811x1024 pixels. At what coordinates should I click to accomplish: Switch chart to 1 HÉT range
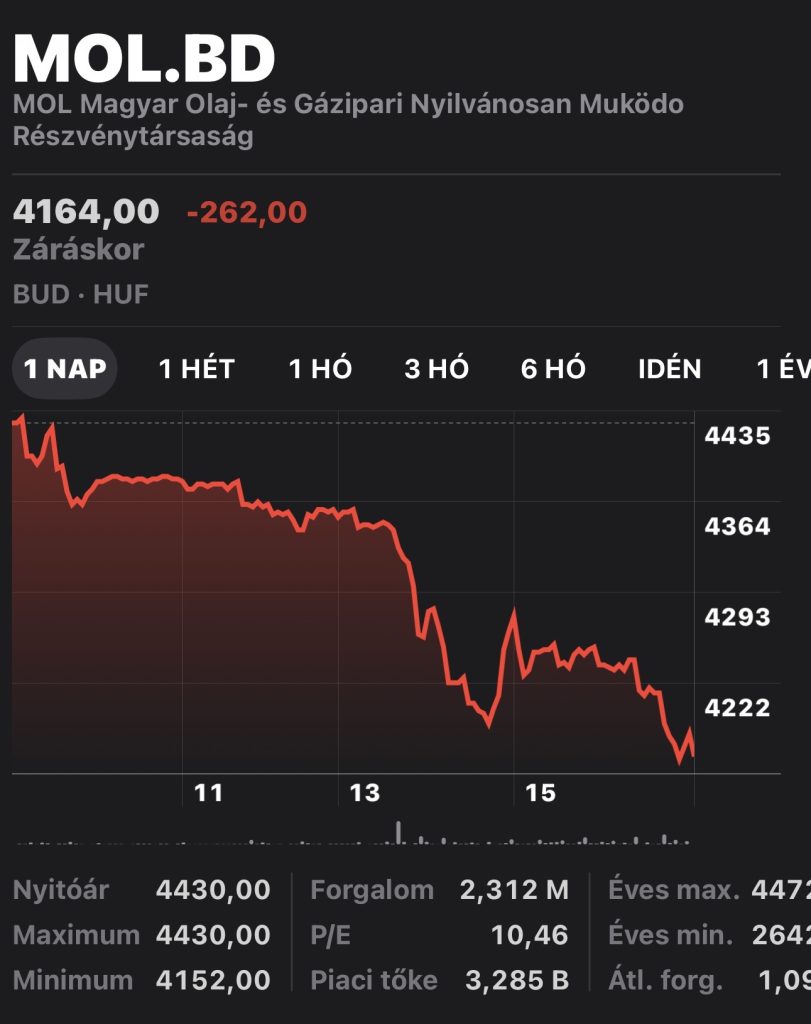196,369
